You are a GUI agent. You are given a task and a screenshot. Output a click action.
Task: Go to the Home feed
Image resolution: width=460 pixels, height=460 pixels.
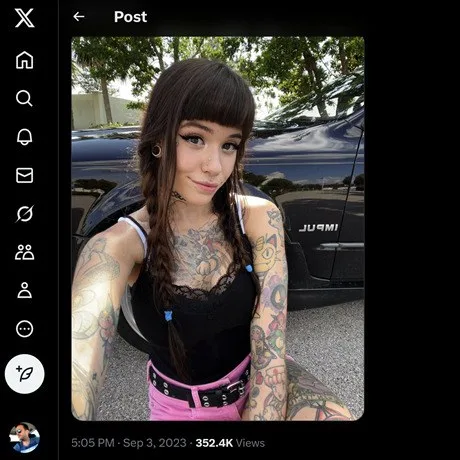tap(25, 60)
